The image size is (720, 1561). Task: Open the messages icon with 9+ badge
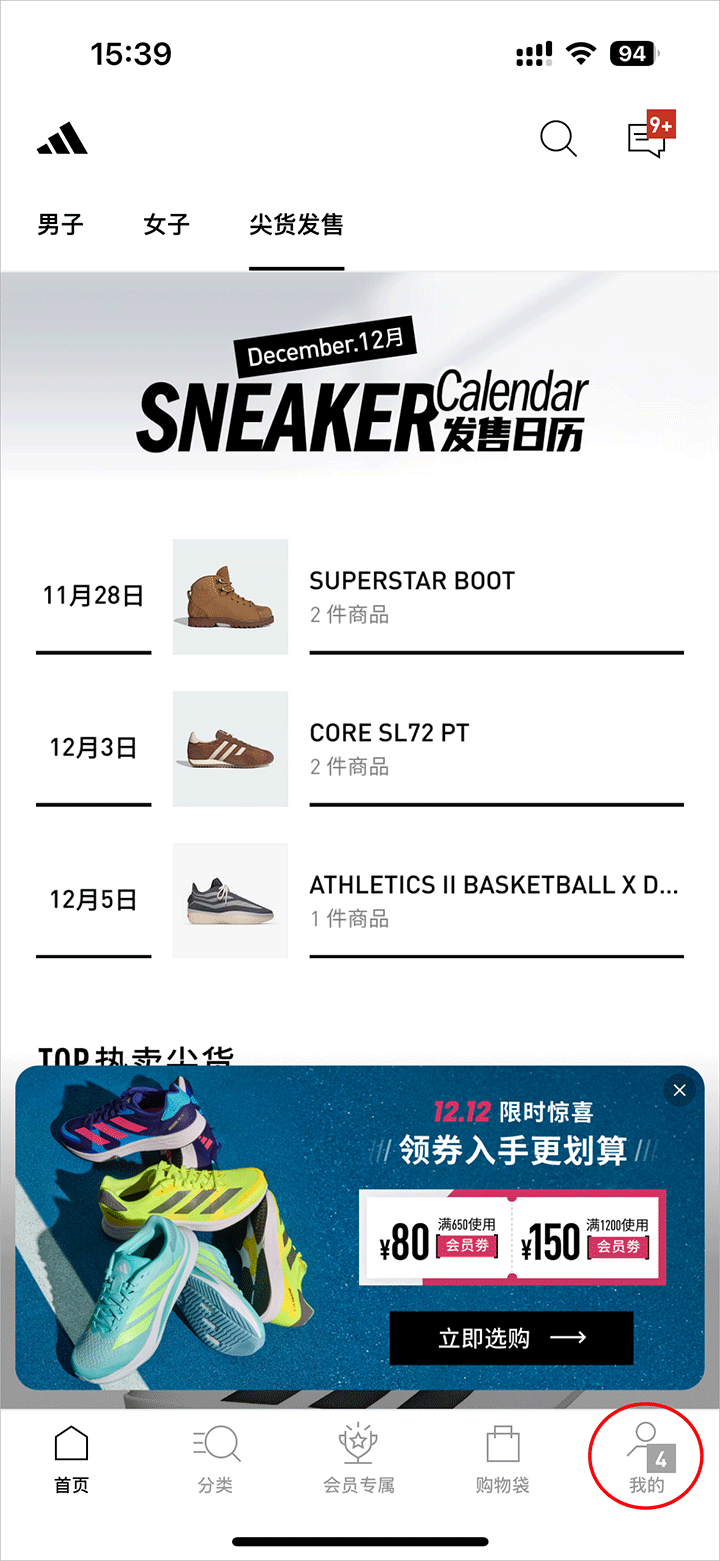coord(647,139)
